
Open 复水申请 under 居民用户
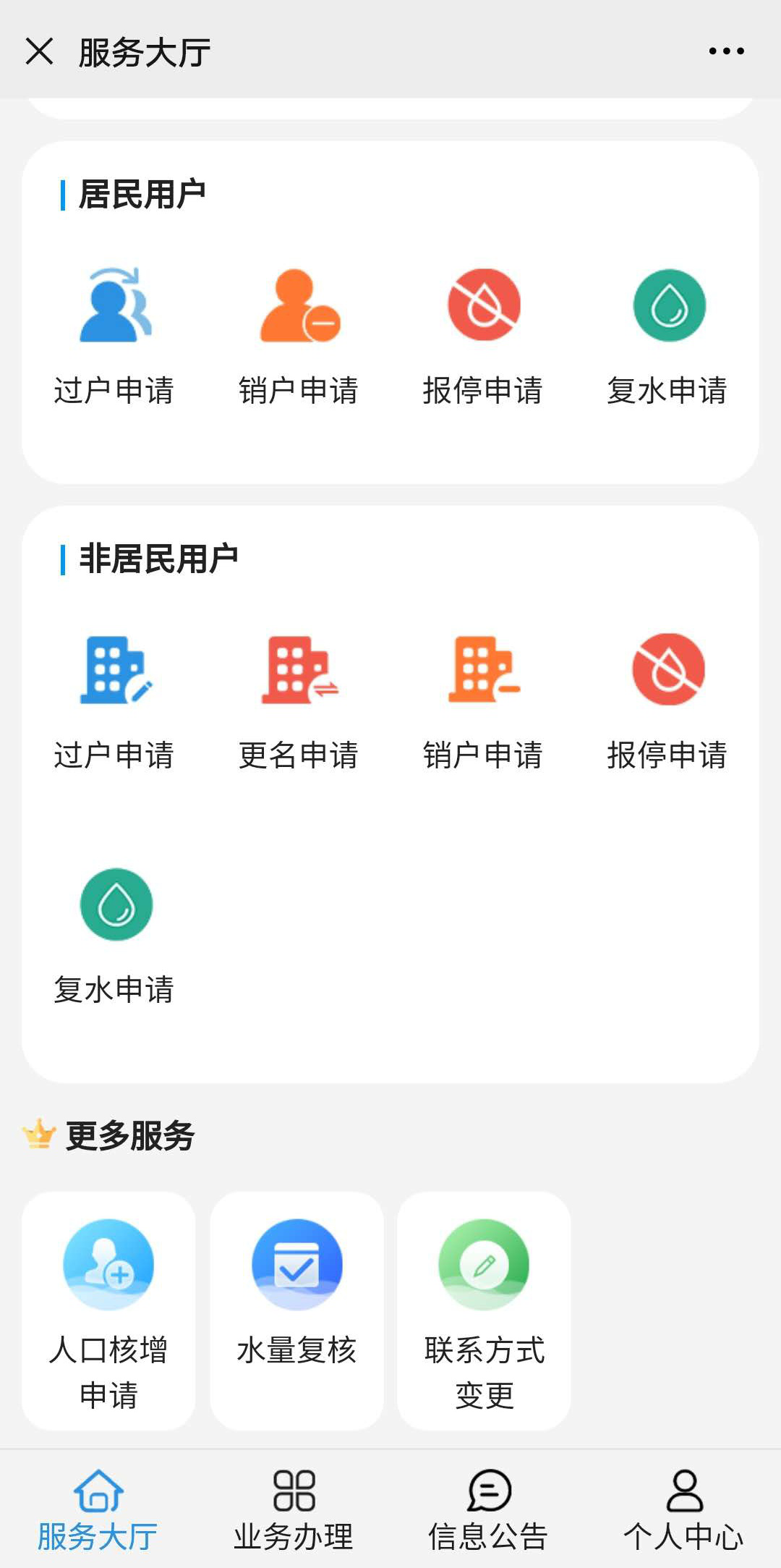[x=667, y=336]
